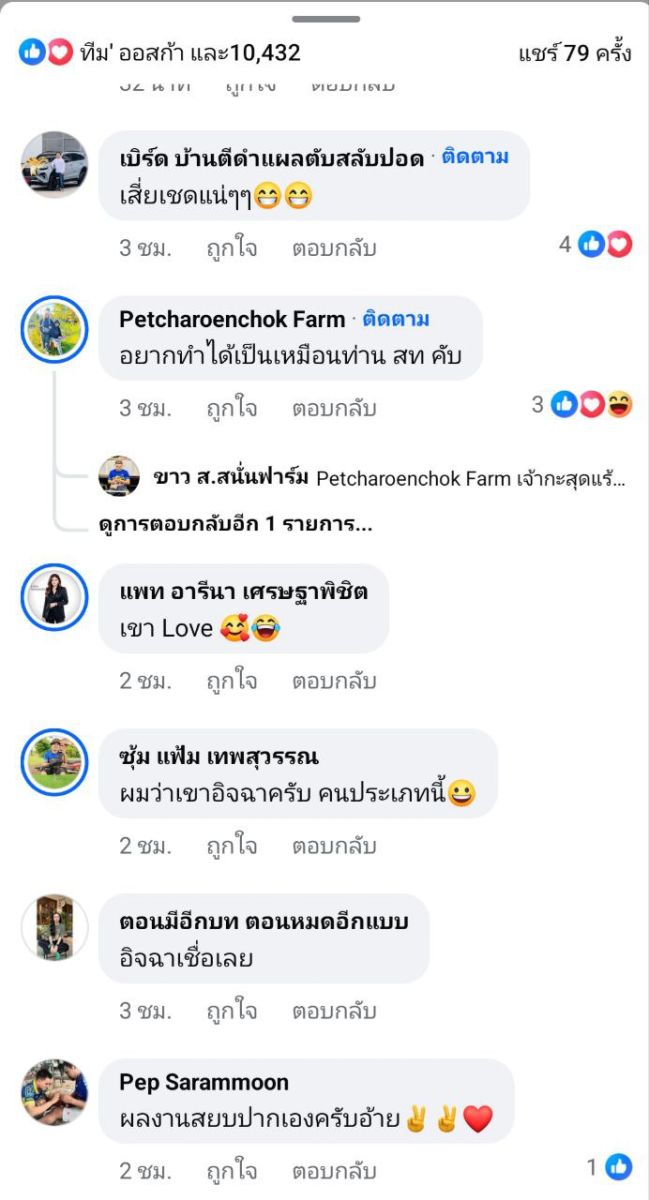The width and height of the screenshot is (649, 1200).
Task: Reply to ซุ้ม แฟ้ม เทพสุวรรณ
Action: click(x=334, y=846)
